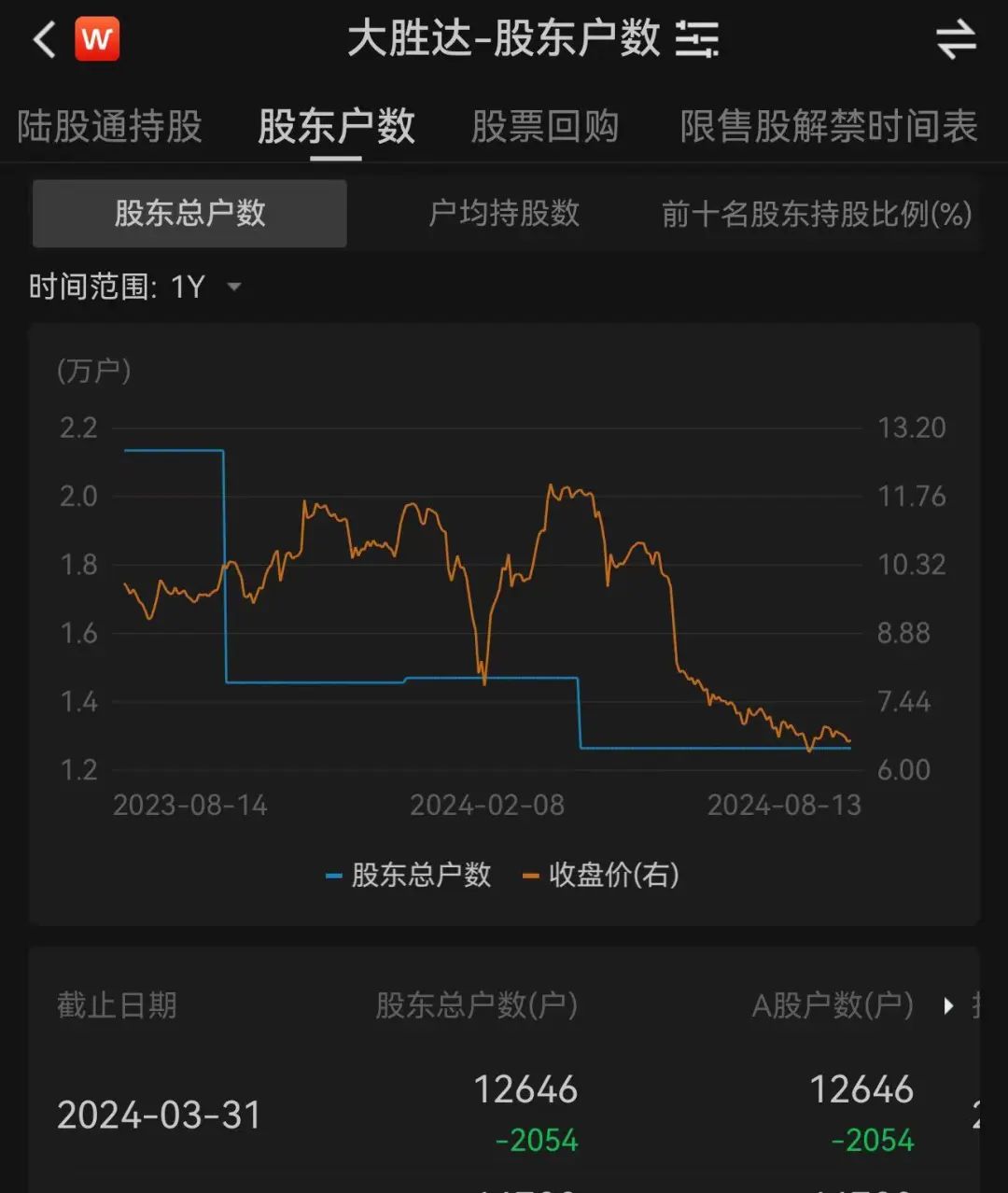
Task: Open the 股票回购 tab
Action: pyautogui.click(x=545, y=127)
